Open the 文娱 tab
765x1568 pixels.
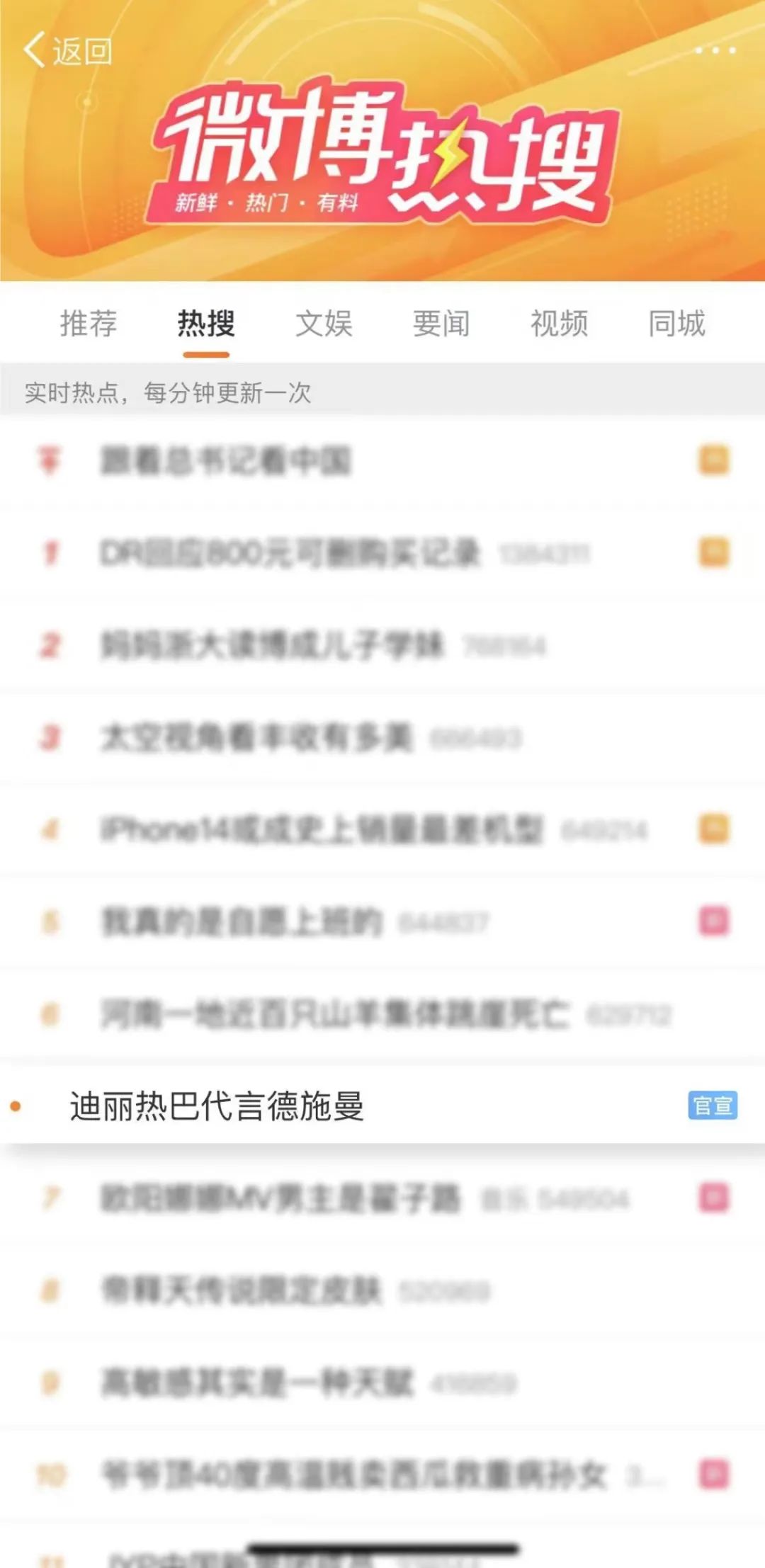[323, 324]
